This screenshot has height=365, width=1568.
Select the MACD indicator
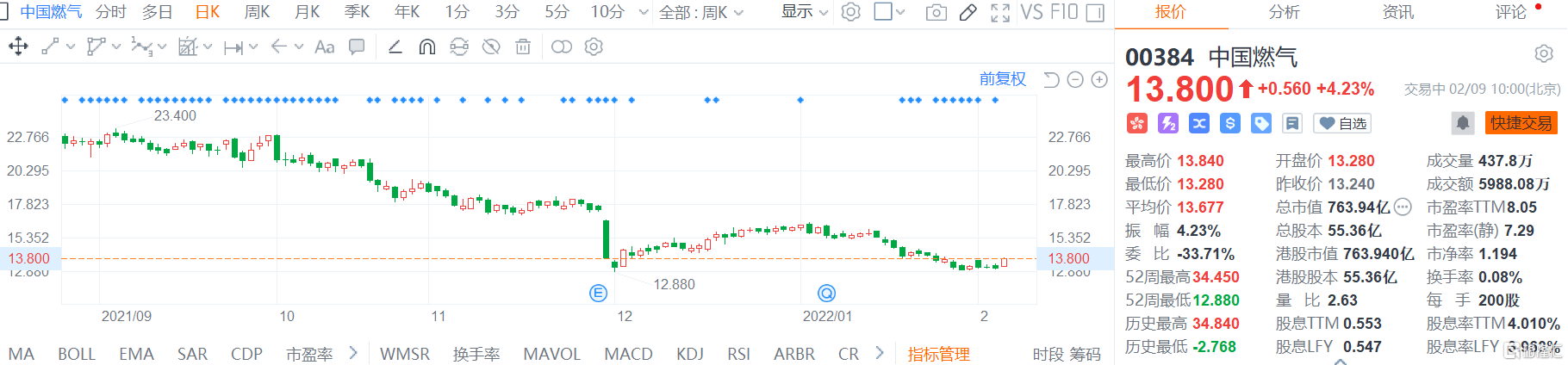(x=628, y=354)
